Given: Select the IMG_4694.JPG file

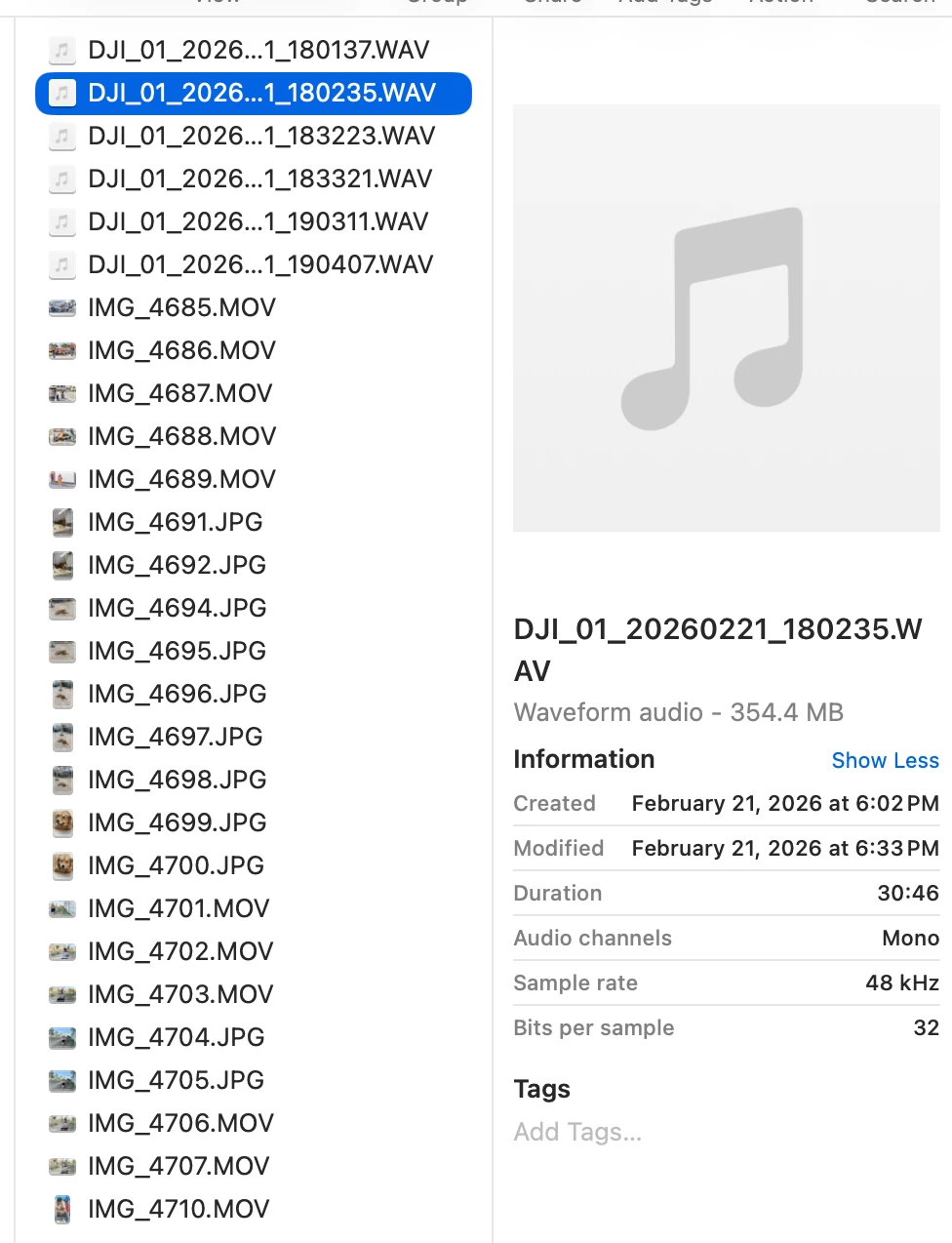Looking at the screenshot, I should tap(177, 608).
